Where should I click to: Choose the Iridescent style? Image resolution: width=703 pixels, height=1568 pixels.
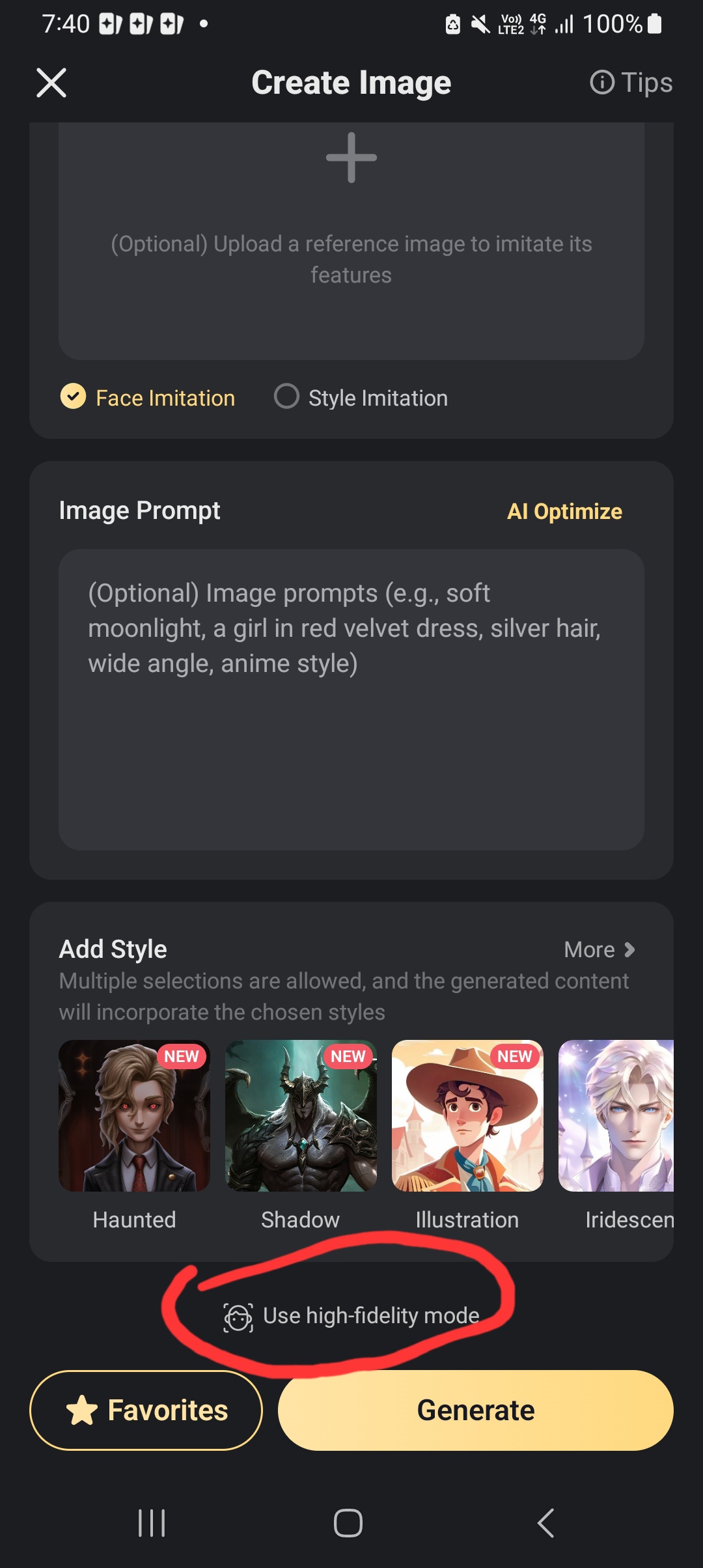[617, 1116]
